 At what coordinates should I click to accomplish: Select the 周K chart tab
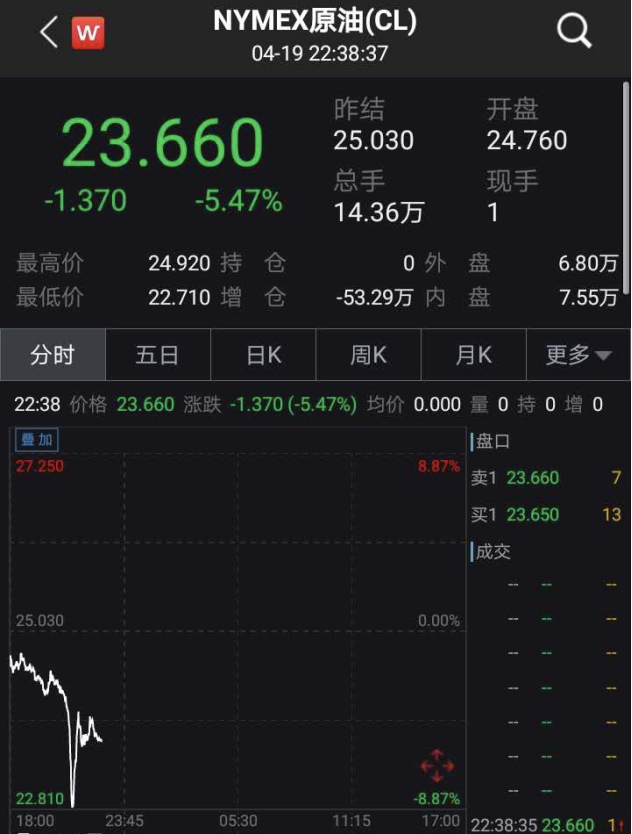(x=369, y=355)
